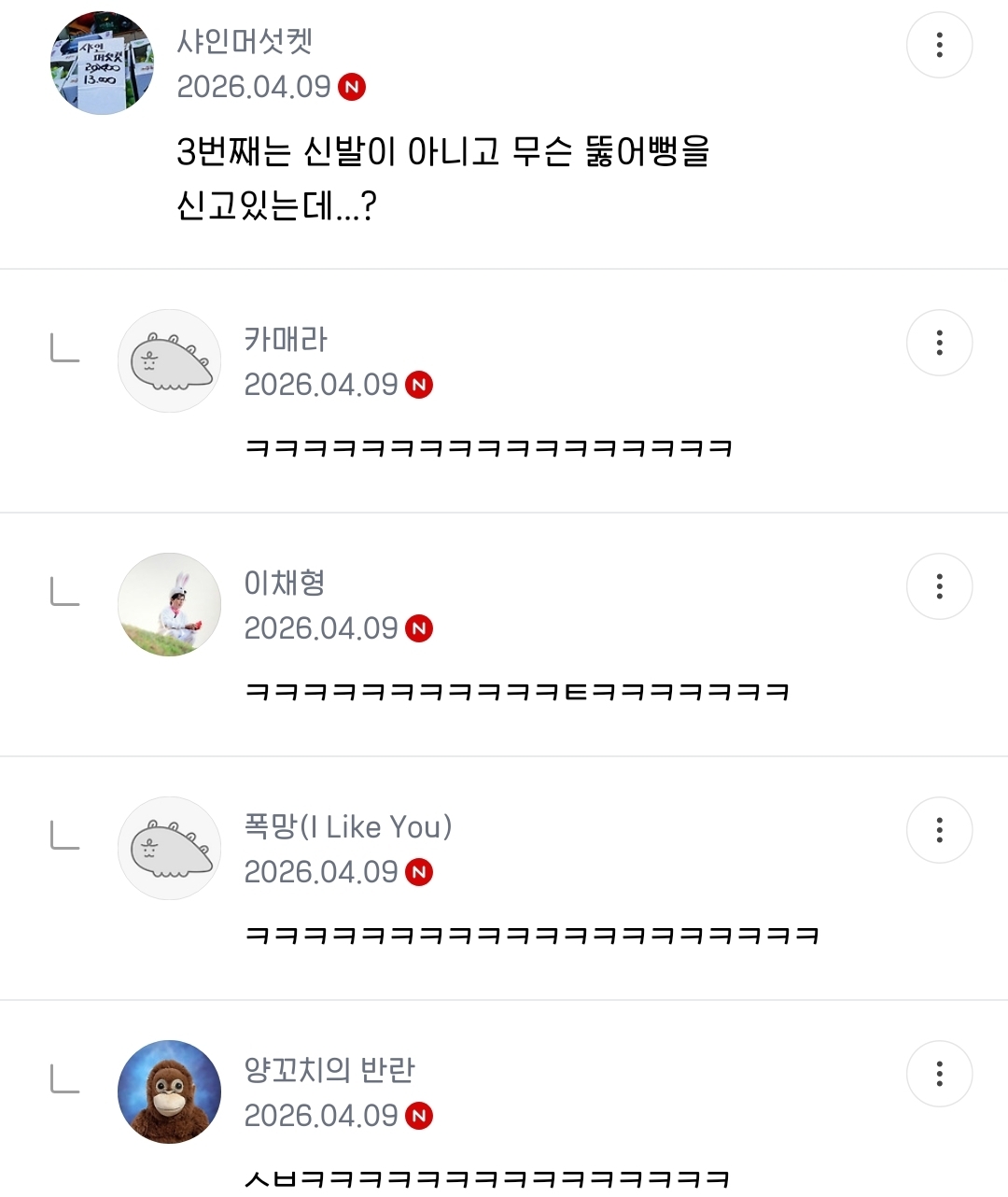This screenshot has width=1008, height=1197.
Task: Open 폭망(I Like You)'s profile avatar
Action: coord(169,849)
